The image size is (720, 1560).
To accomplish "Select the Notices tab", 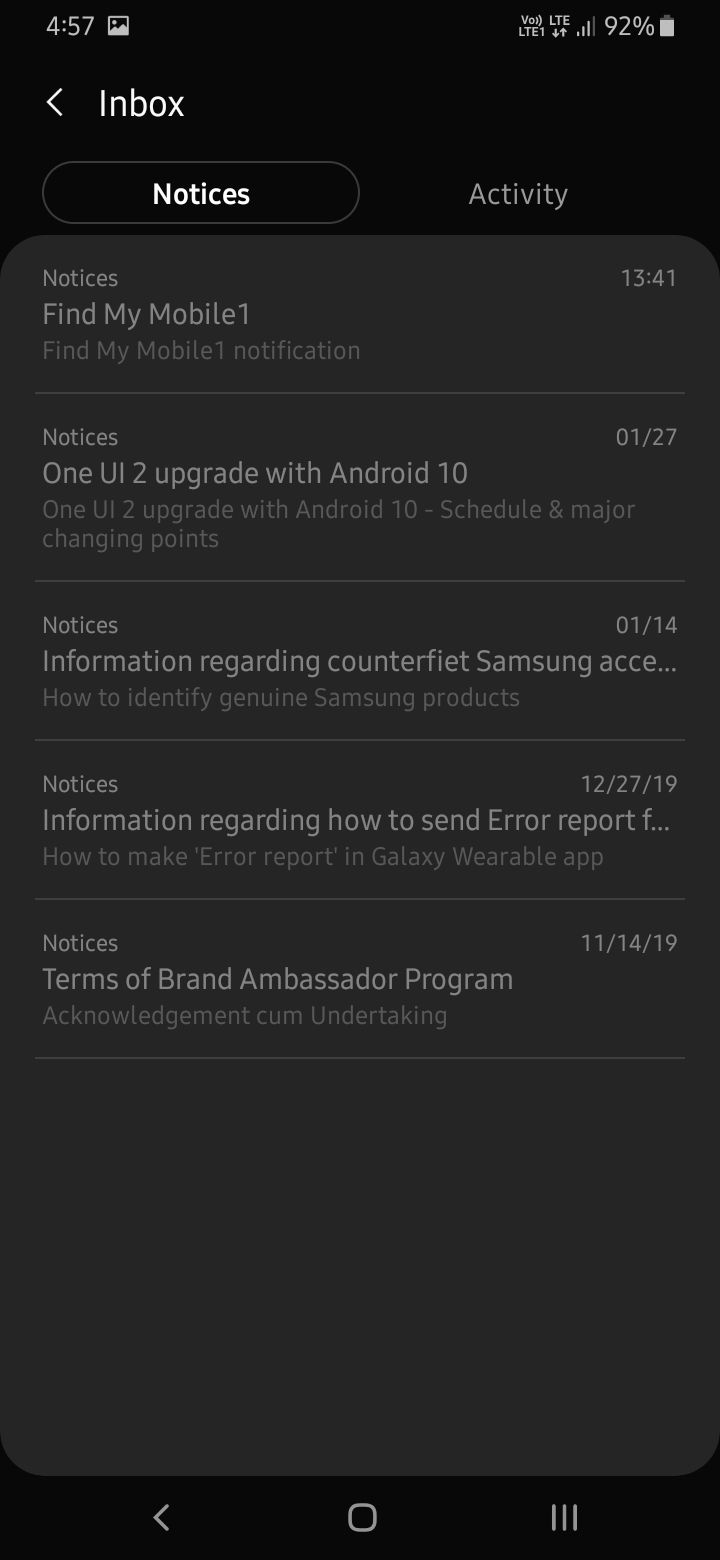I will (x=200, y=193).
